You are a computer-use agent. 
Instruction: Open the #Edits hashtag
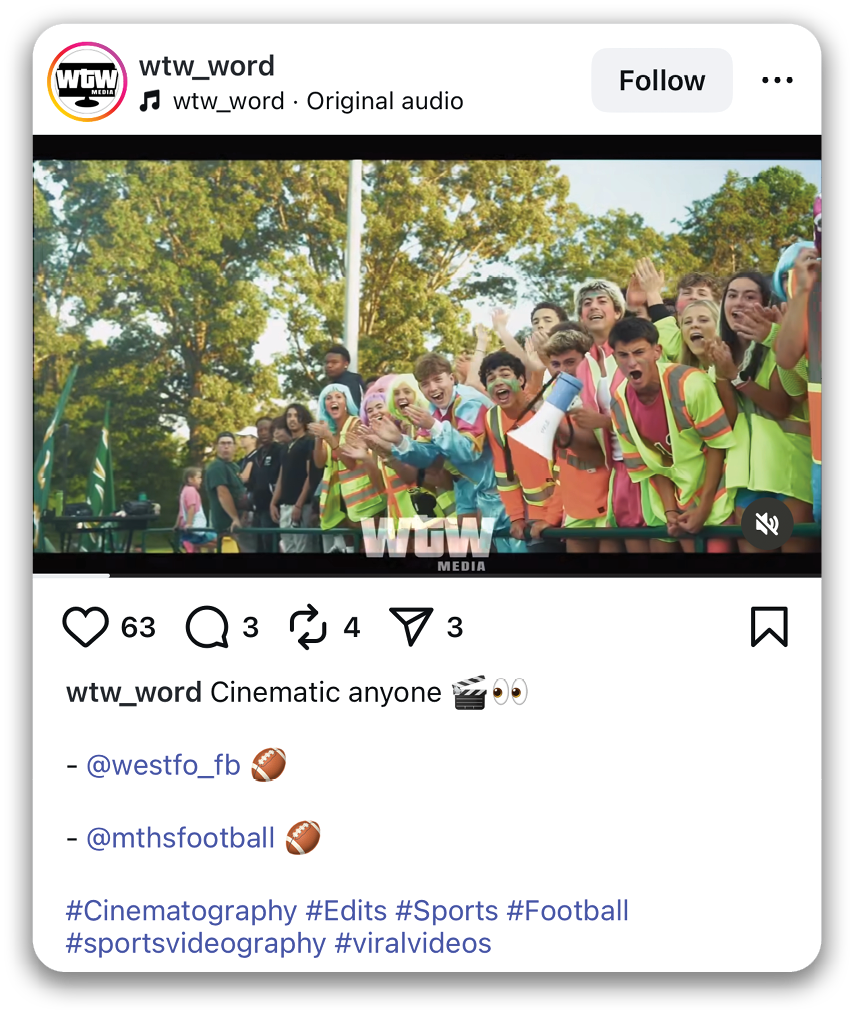(x=346, y=911)
